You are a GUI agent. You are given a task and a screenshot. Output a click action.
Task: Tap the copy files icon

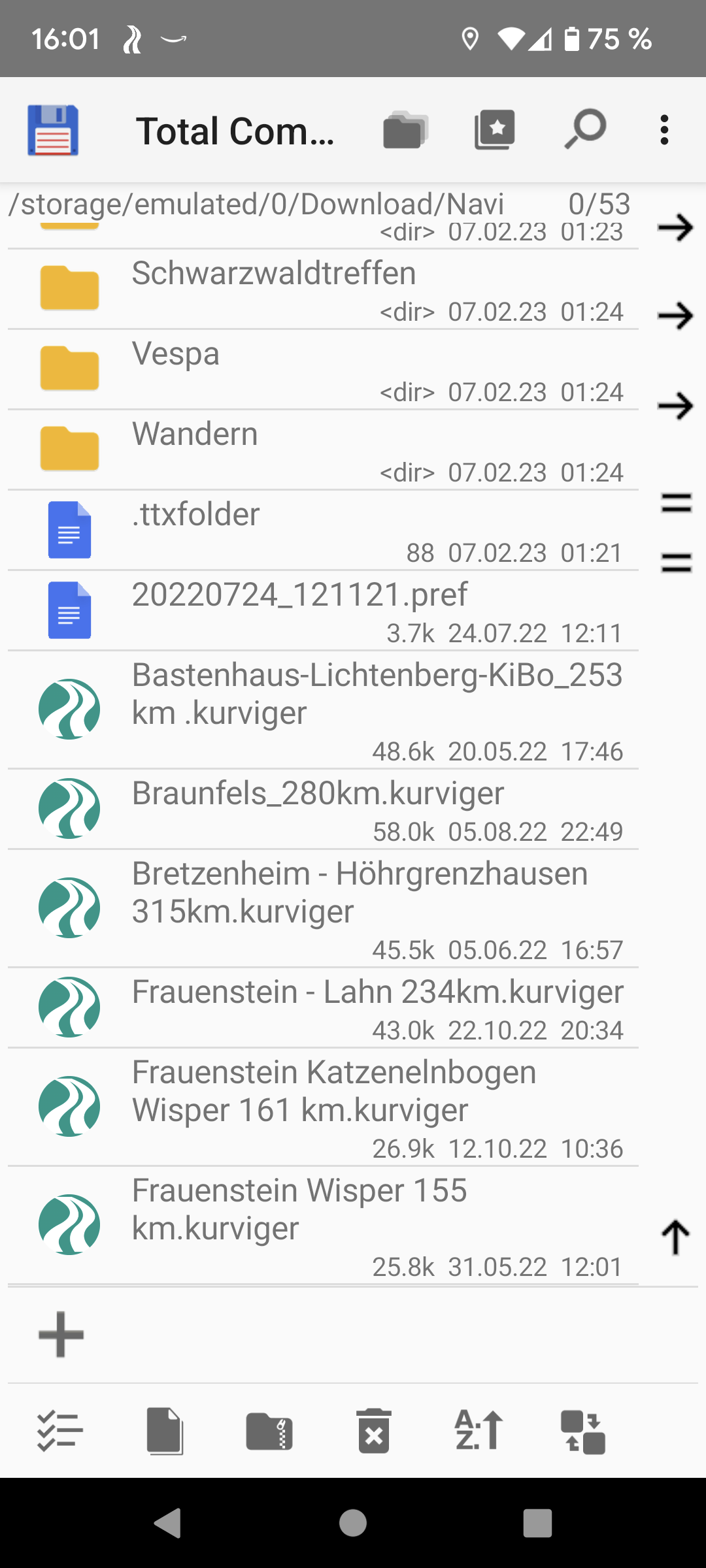coord(164,1431)
